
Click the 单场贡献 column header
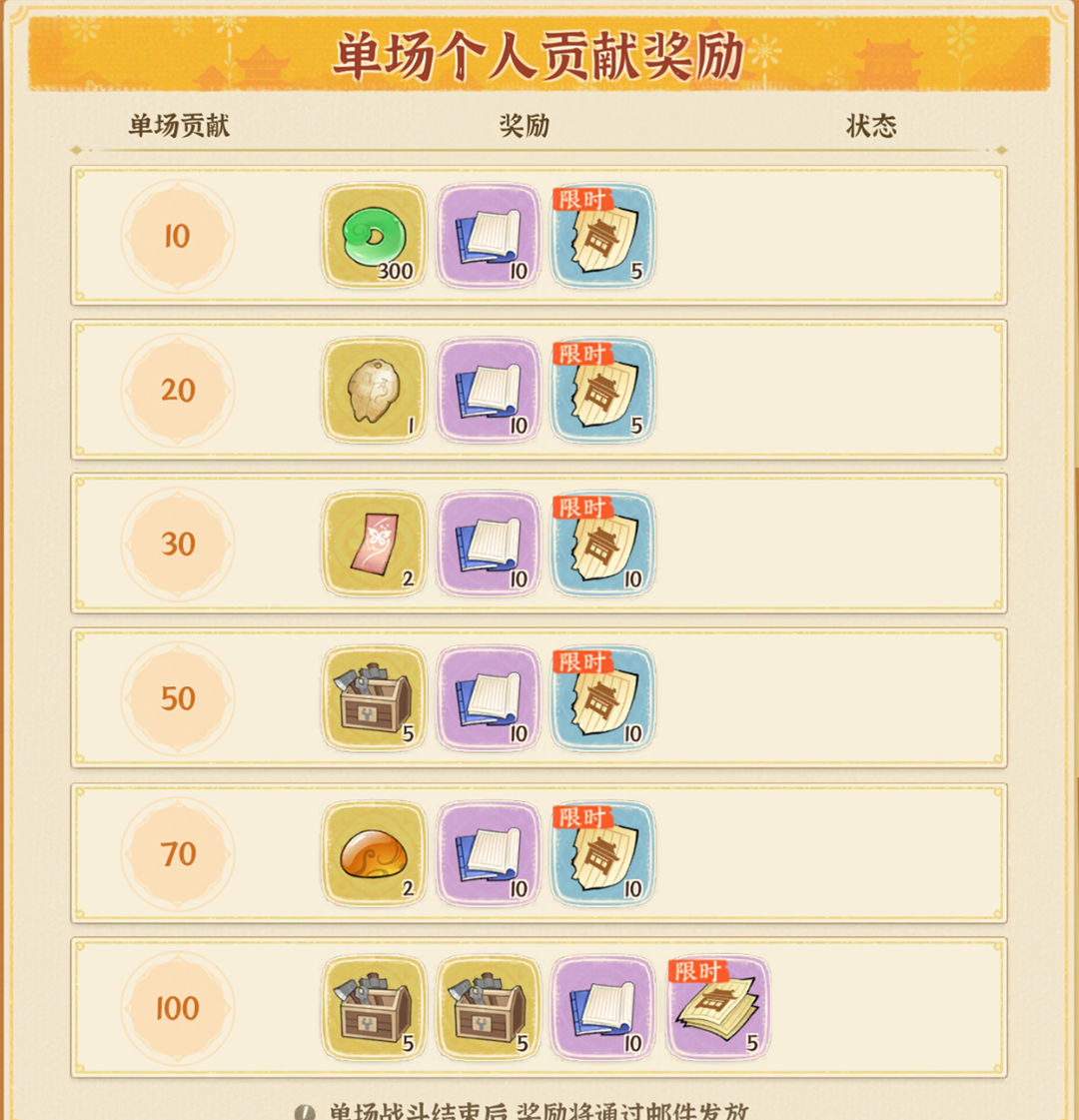coord(178,124)
